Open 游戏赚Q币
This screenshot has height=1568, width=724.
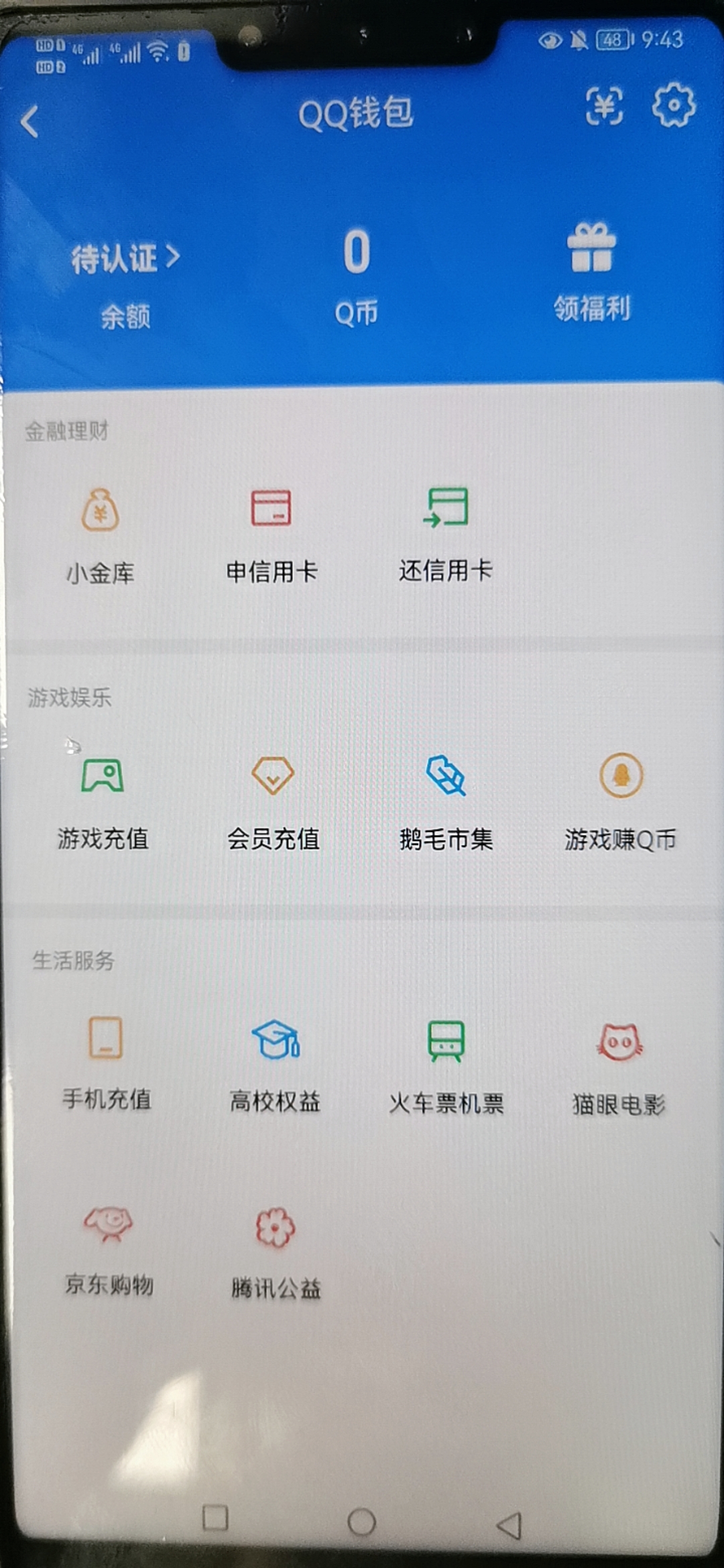pyautogui.click(x=621, y=801)
